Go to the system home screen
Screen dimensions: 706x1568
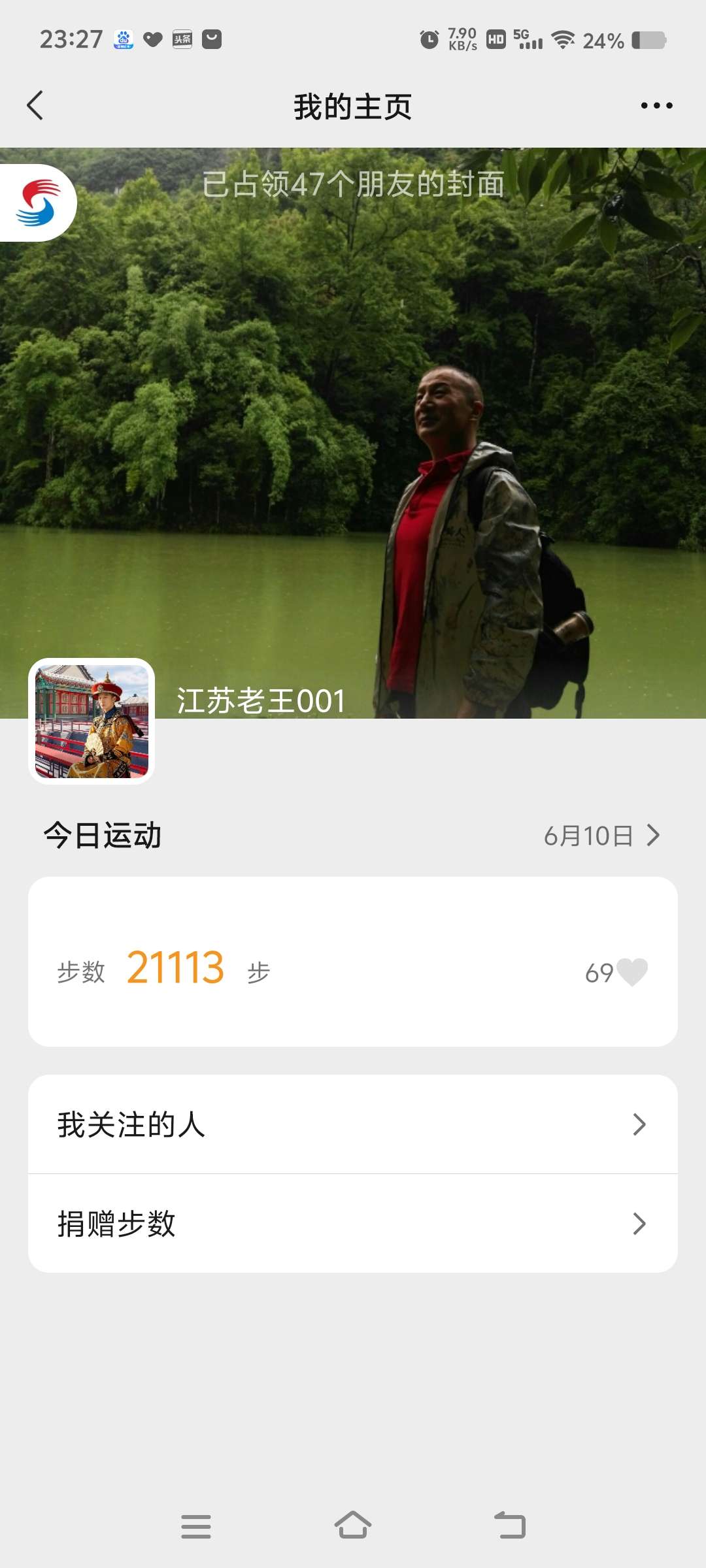(x=353, y=1526)
